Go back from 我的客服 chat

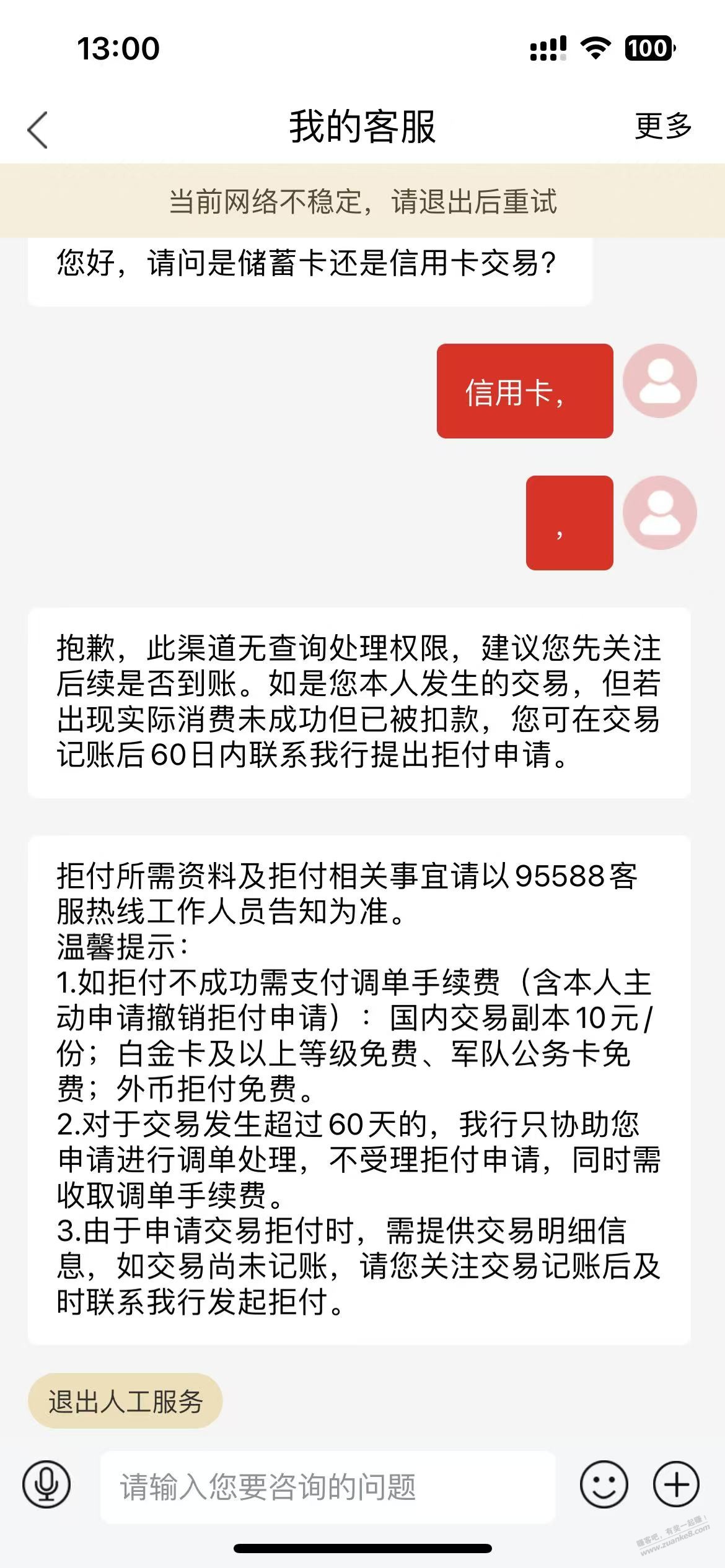(38, 129)
